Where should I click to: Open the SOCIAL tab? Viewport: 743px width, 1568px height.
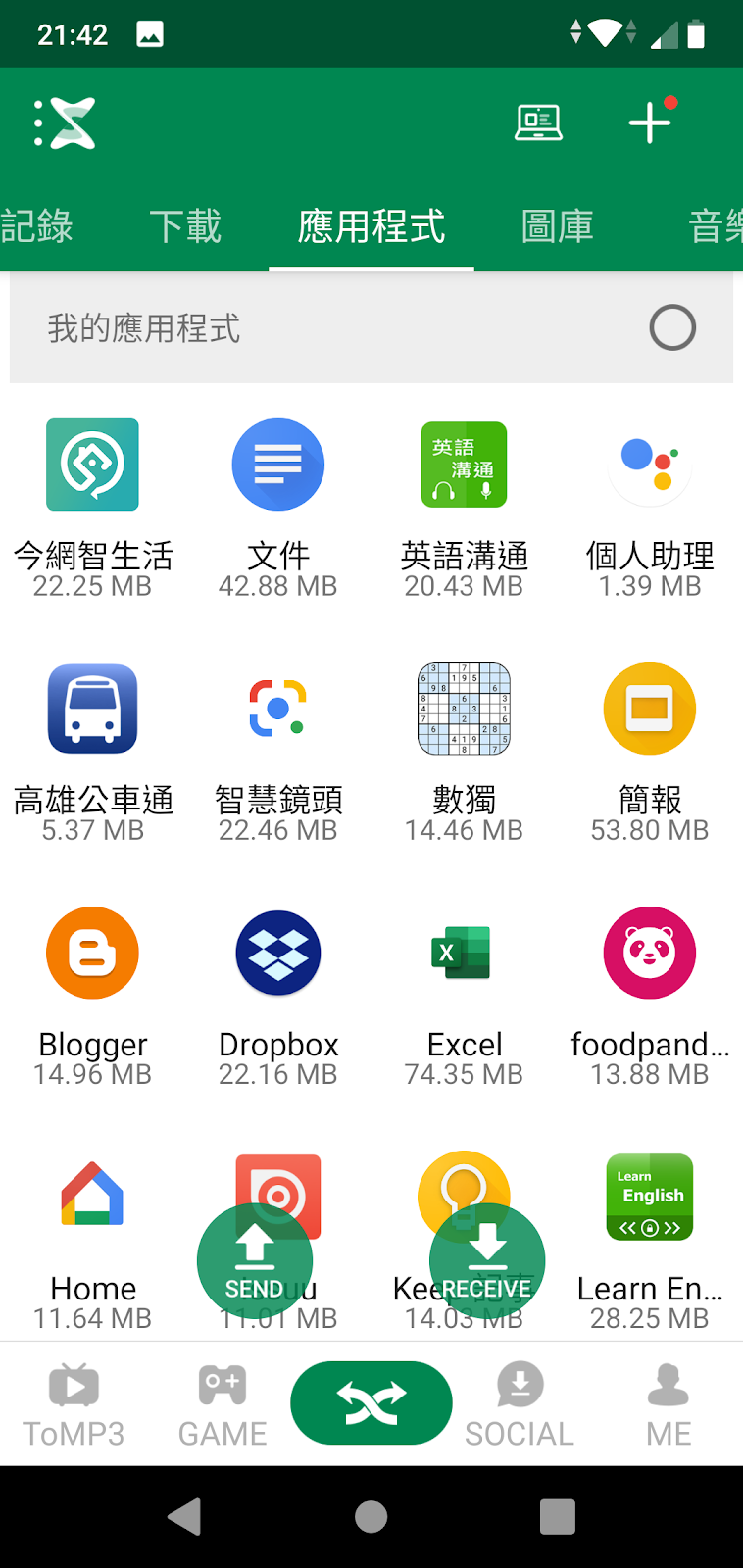(x=520, y=1405)
